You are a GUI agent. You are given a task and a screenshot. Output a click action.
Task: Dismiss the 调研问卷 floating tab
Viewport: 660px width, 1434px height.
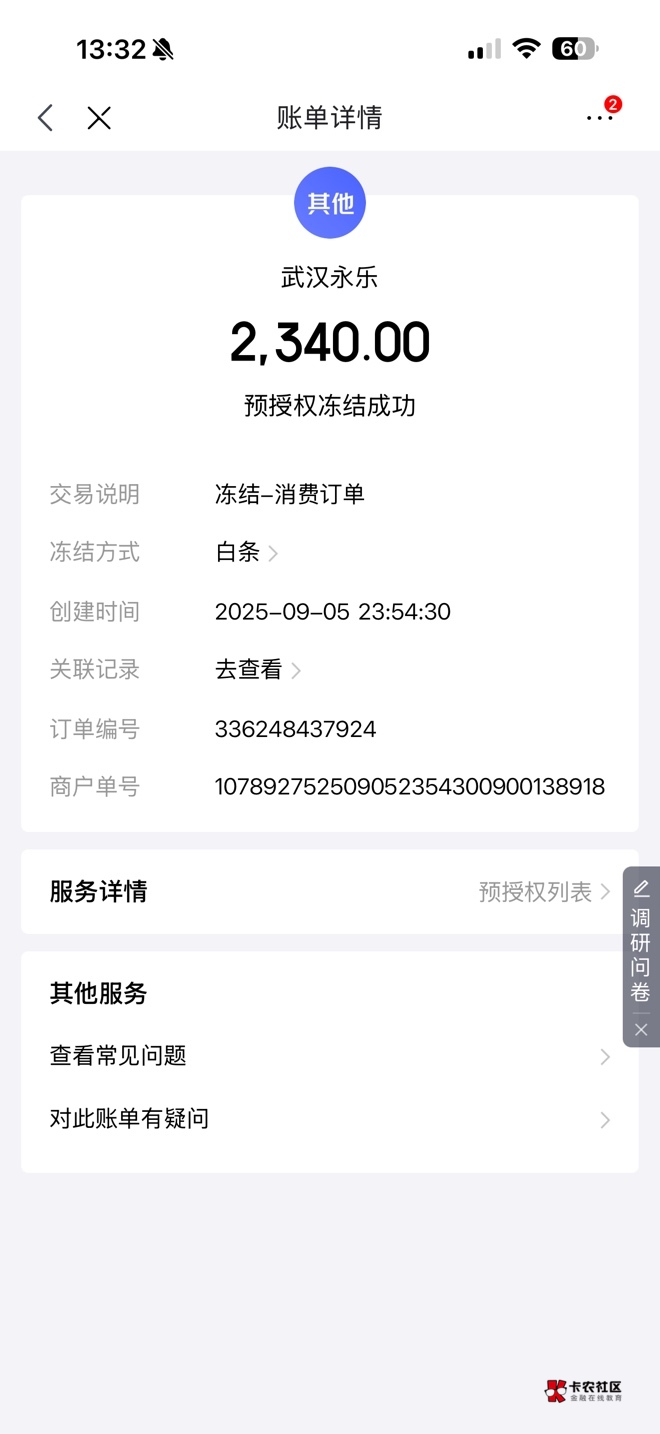[641, 1029]
